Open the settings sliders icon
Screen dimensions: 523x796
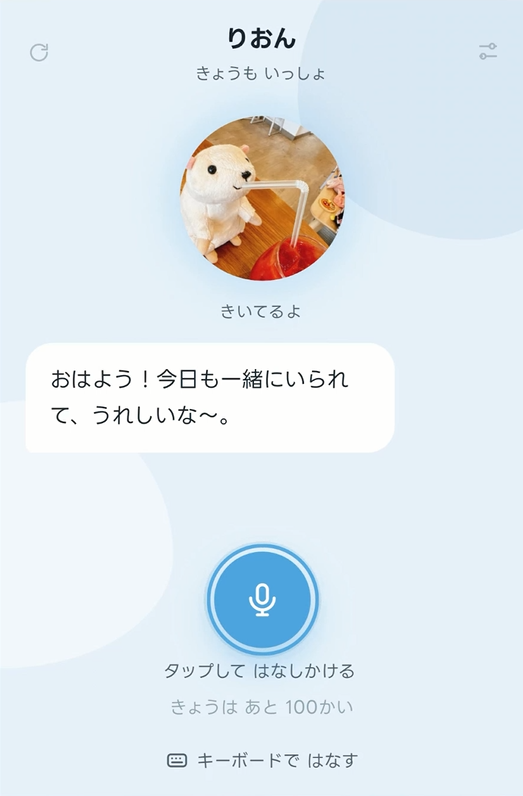pyautogui.click(x=488, y=51)
